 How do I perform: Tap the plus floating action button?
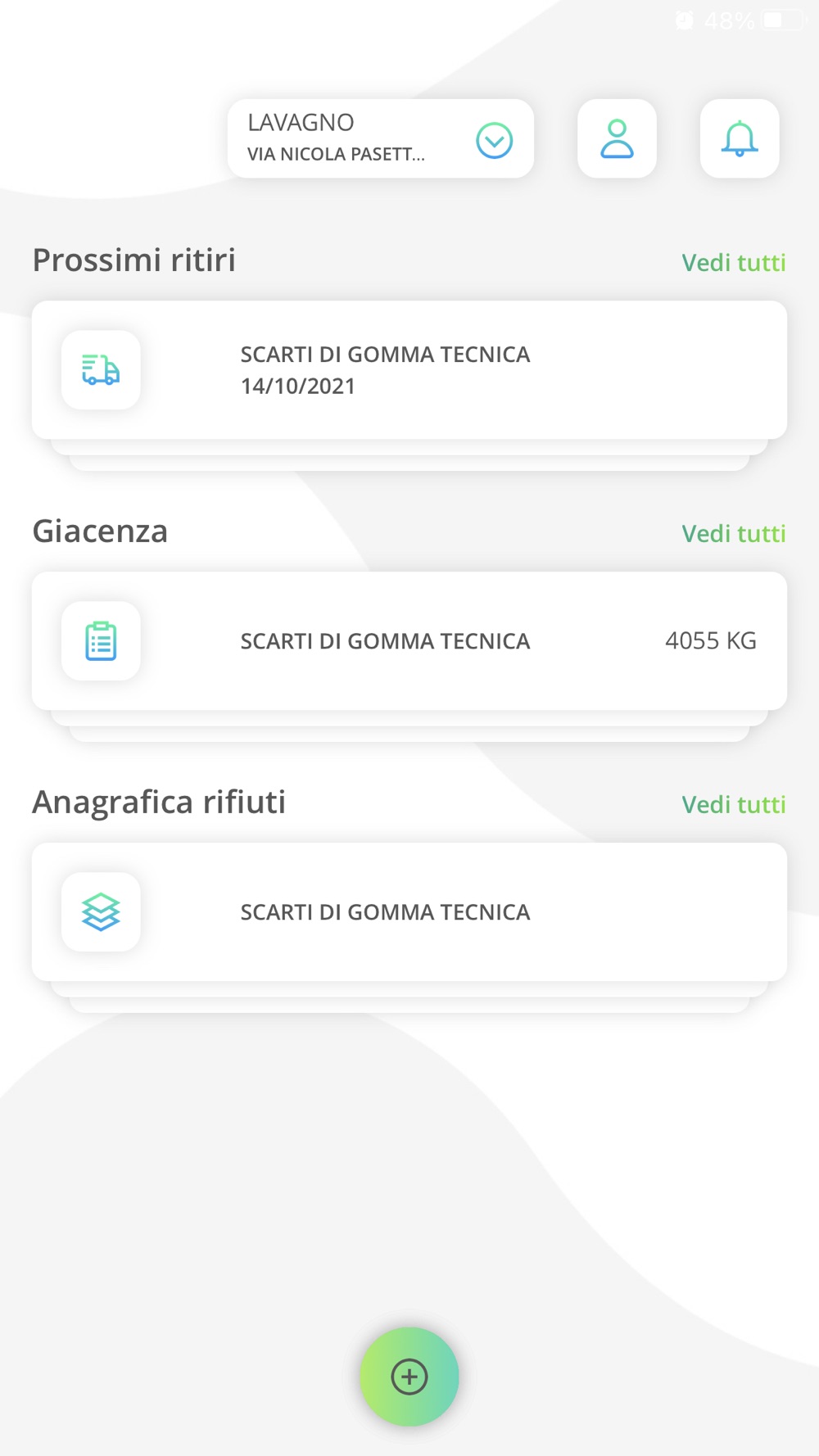tap(409, 1377)
